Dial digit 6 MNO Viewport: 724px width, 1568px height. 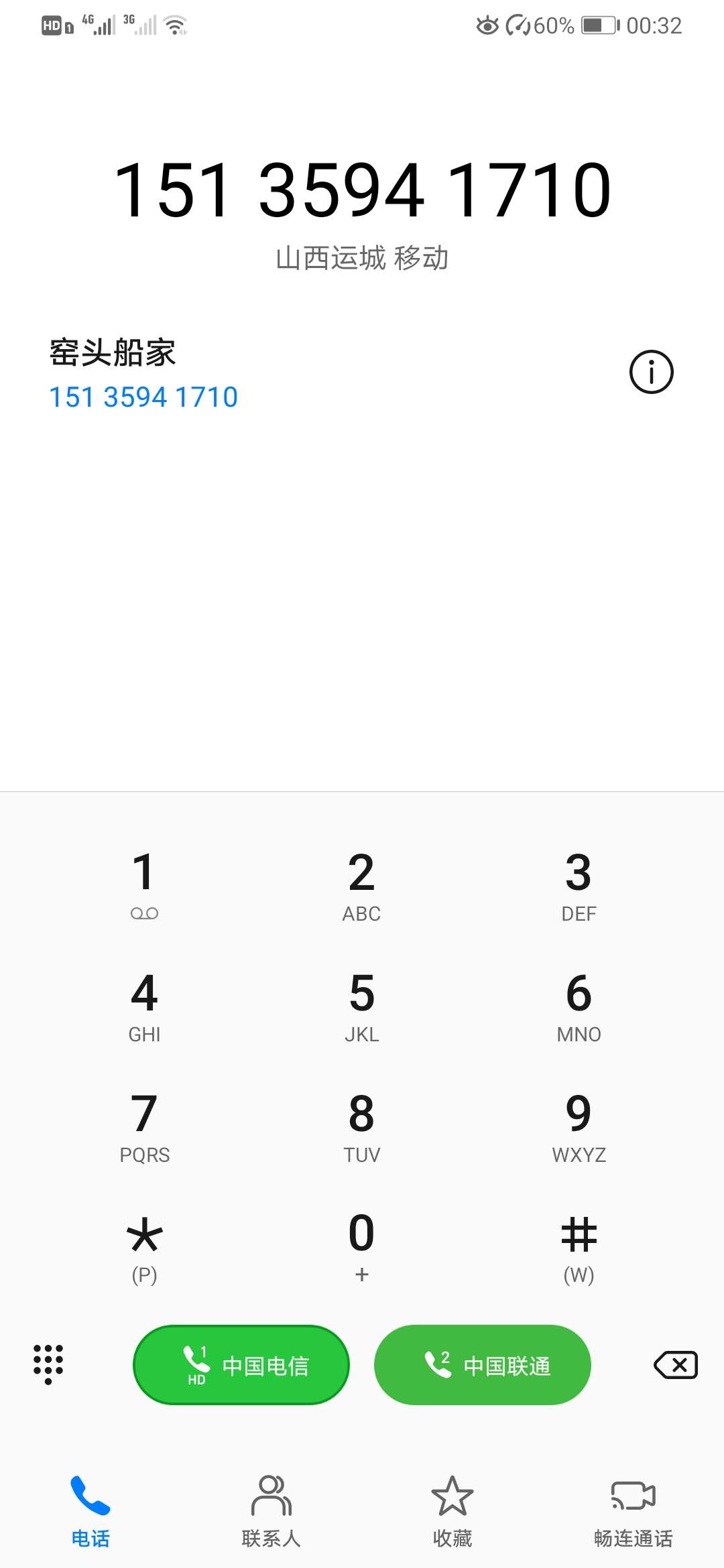(x=579, y=1005)
